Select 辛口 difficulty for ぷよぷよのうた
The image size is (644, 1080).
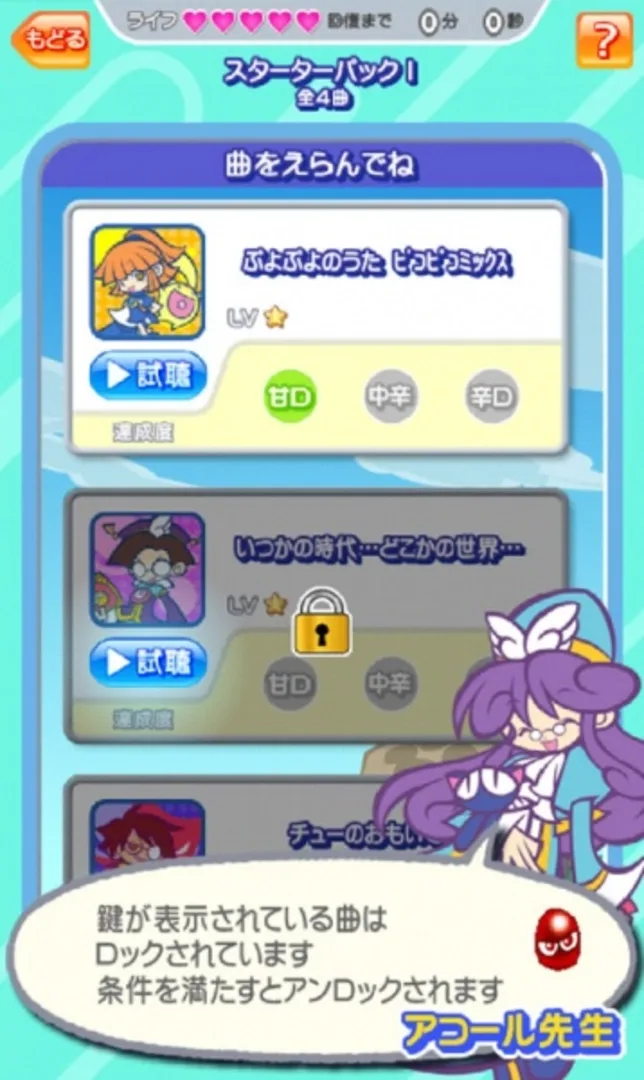coord(492,397)
